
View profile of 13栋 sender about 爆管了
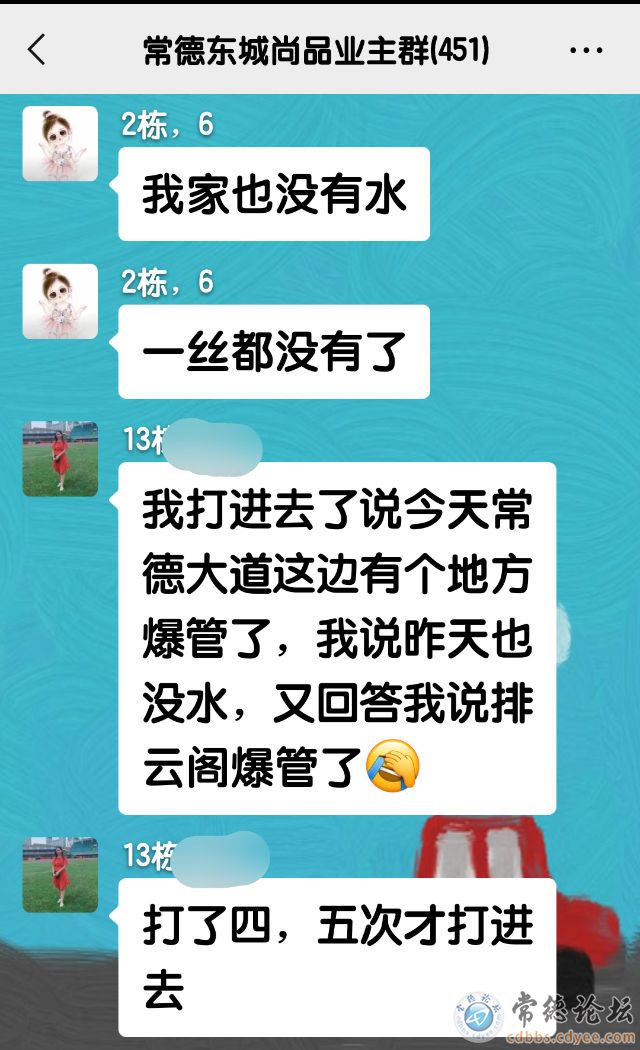pos(60,459)
